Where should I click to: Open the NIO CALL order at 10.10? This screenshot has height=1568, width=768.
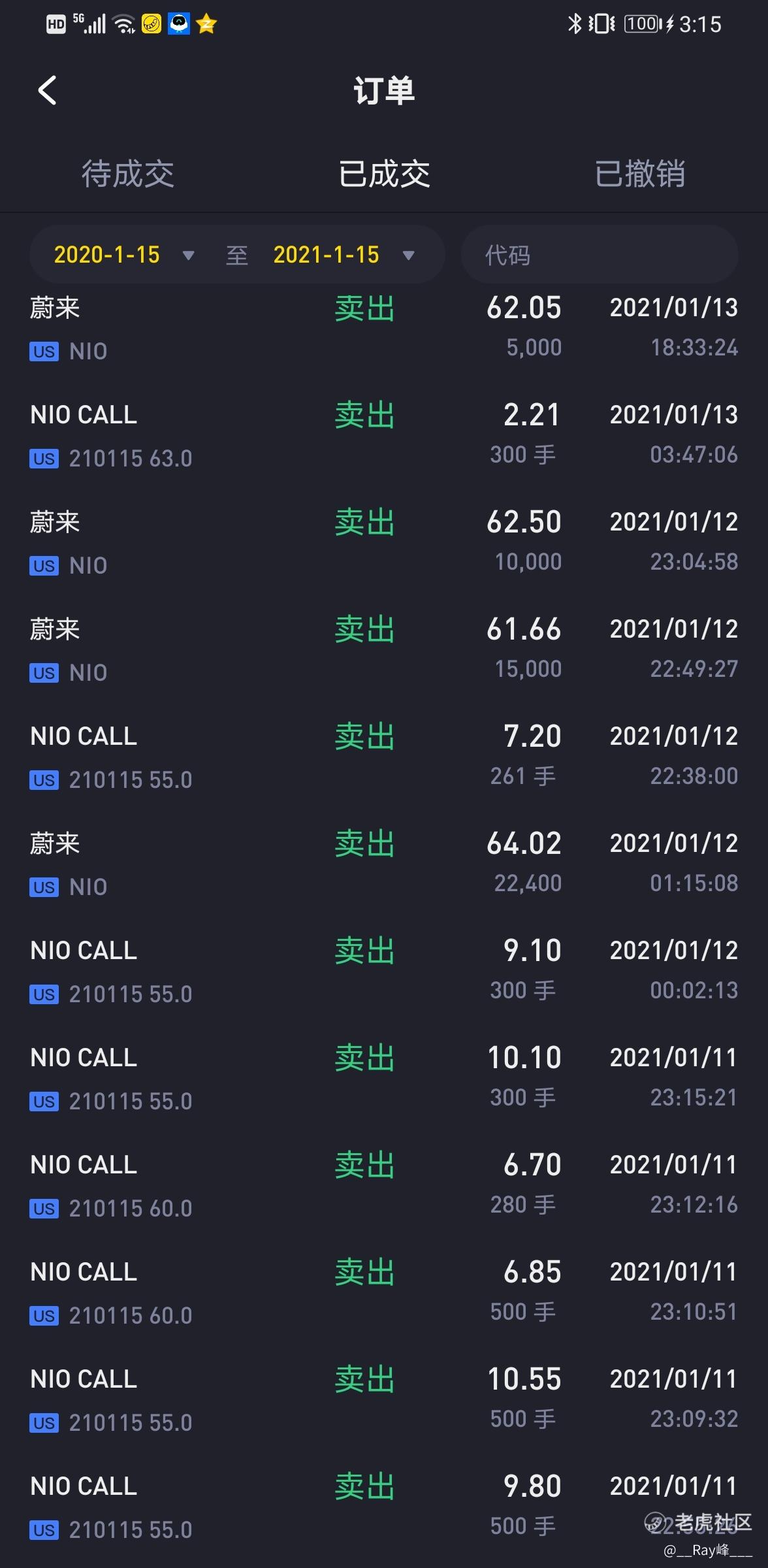[x=384, y=1078]
